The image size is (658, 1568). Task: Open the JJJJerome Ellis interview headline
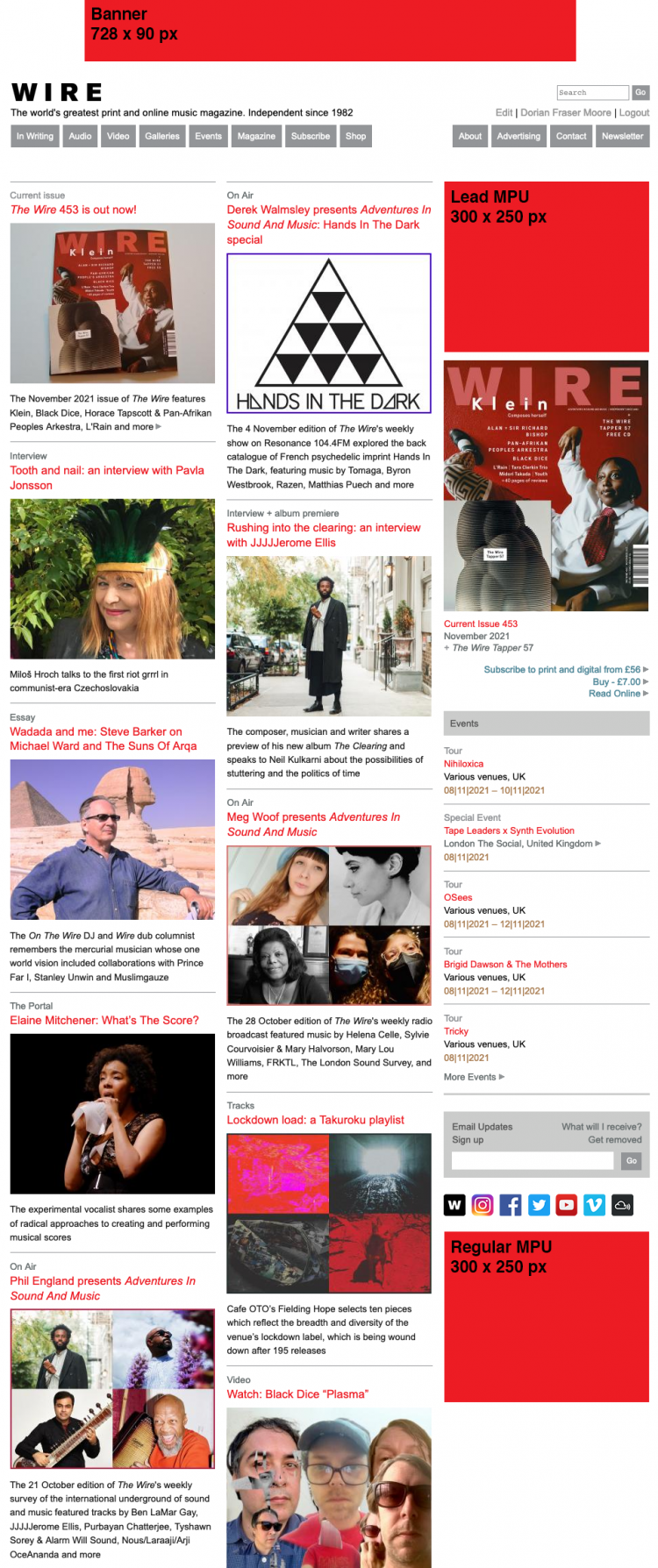[x=323, y=535]
